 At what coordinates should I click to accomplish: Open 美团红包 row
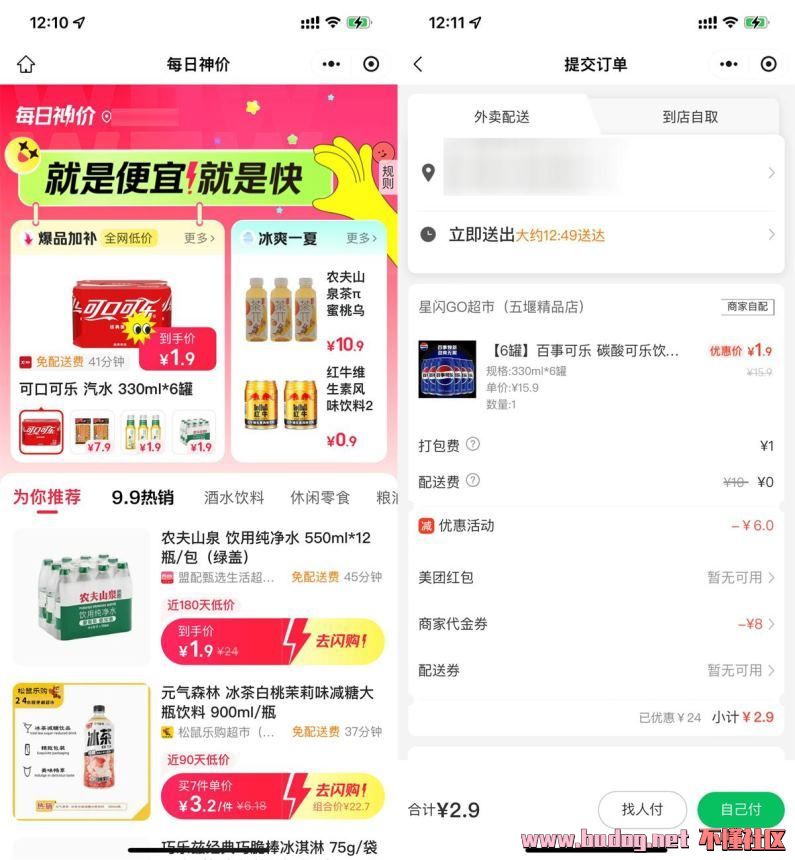click(595, 577)
